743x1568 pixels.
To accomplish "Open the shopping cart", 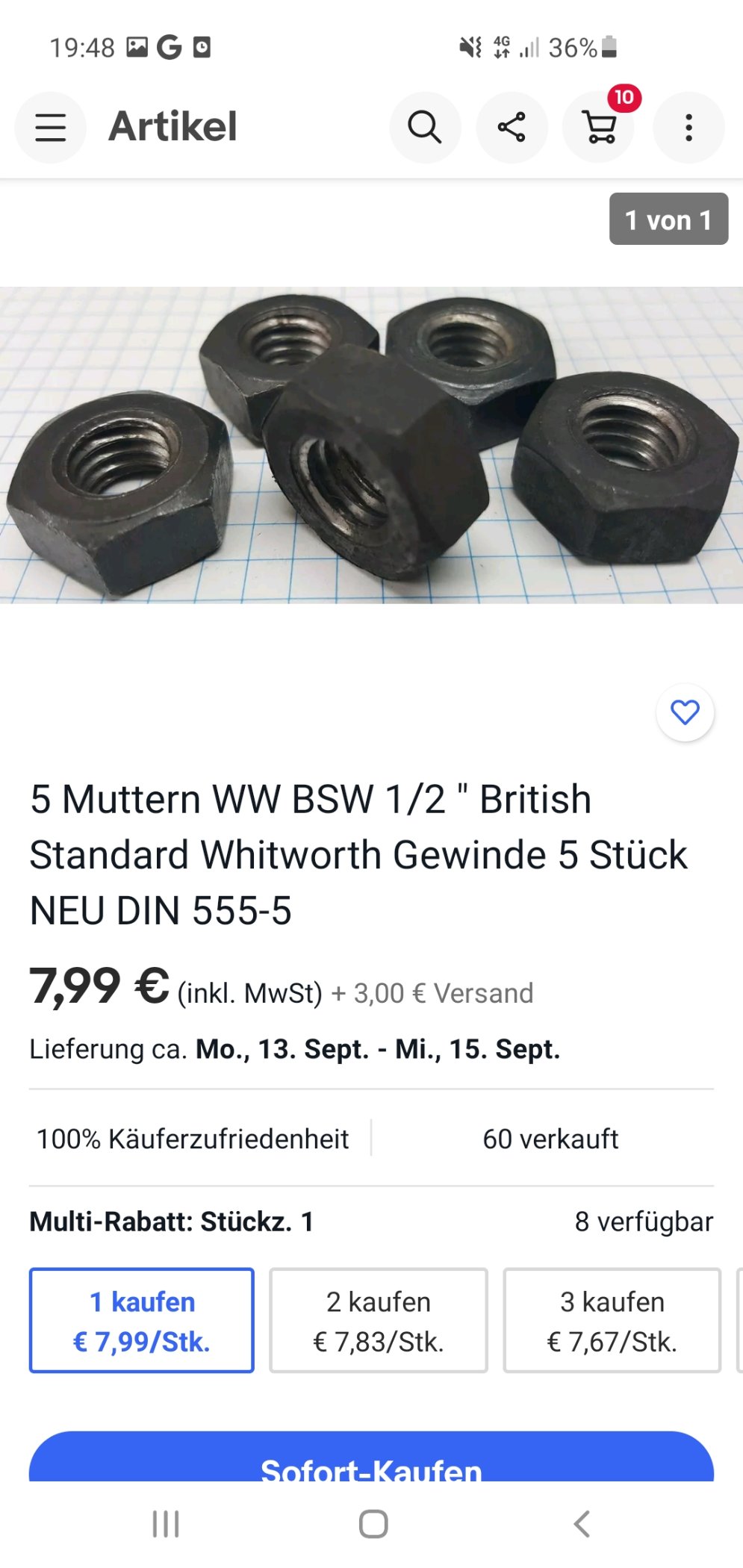I will click(x=600, y=127).
